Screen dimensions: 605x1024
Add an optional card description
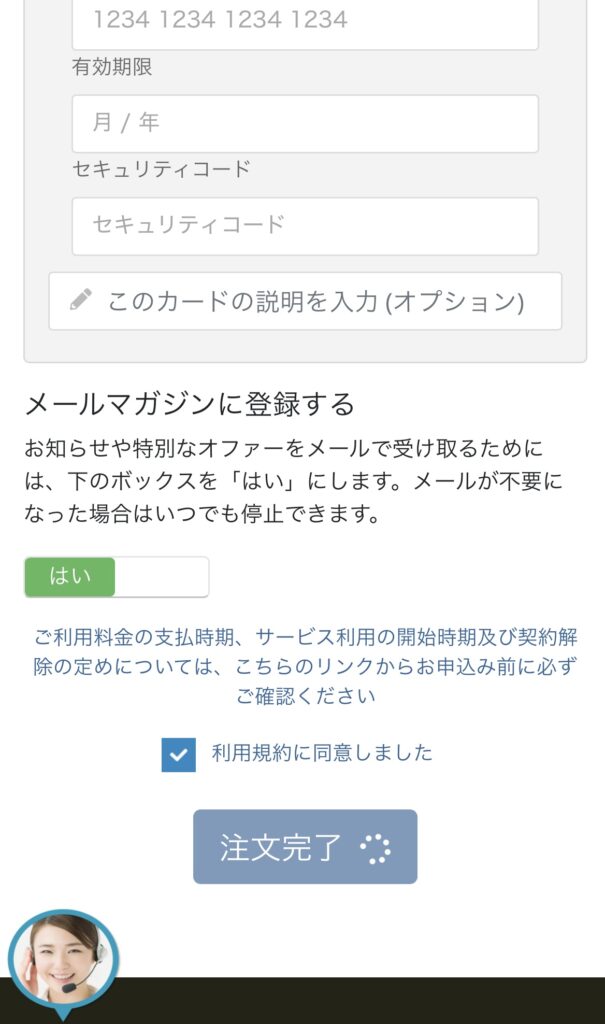[x=305, y=302]
